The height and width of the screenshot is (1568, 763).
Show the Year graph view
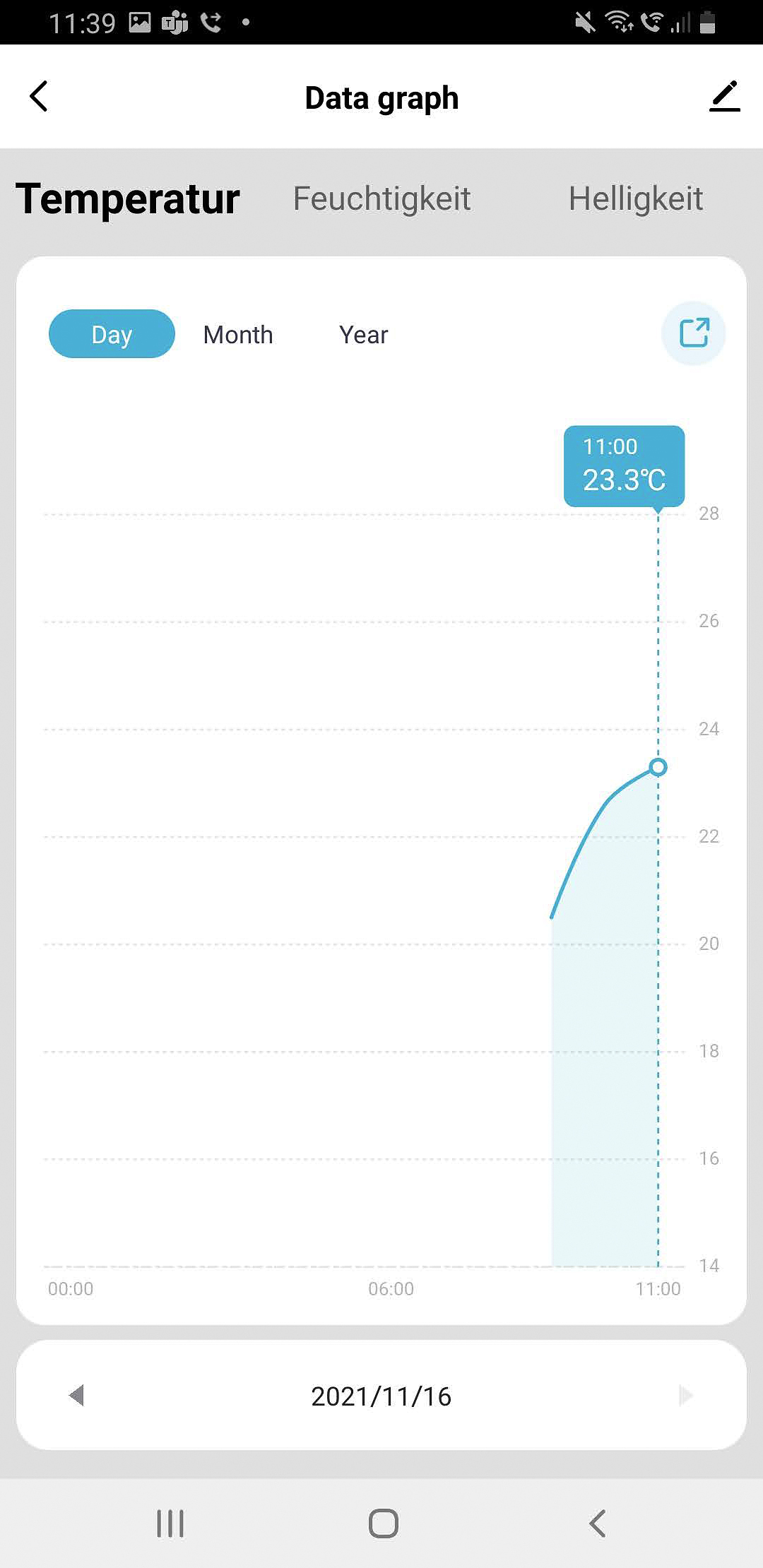363,335
